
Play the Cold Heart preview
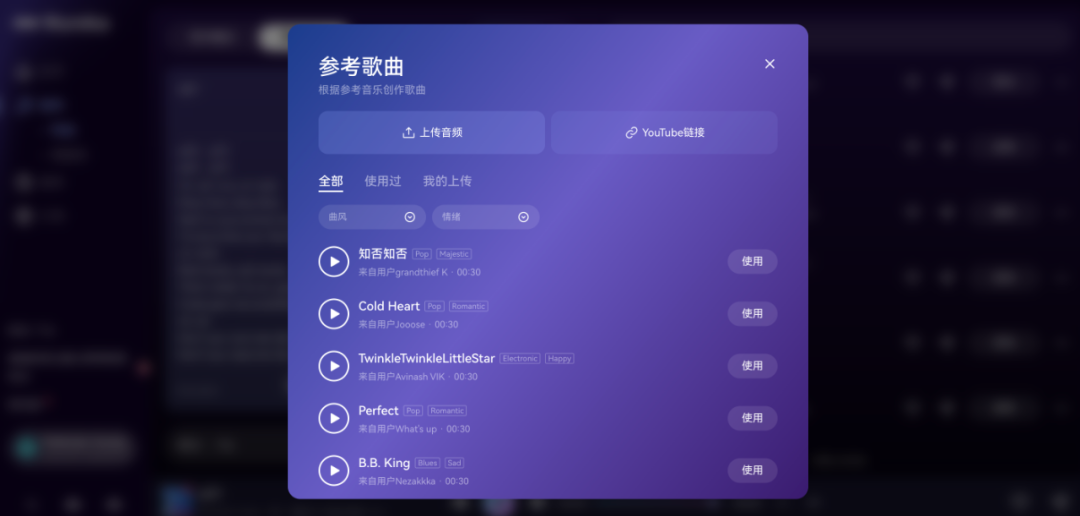334,313
